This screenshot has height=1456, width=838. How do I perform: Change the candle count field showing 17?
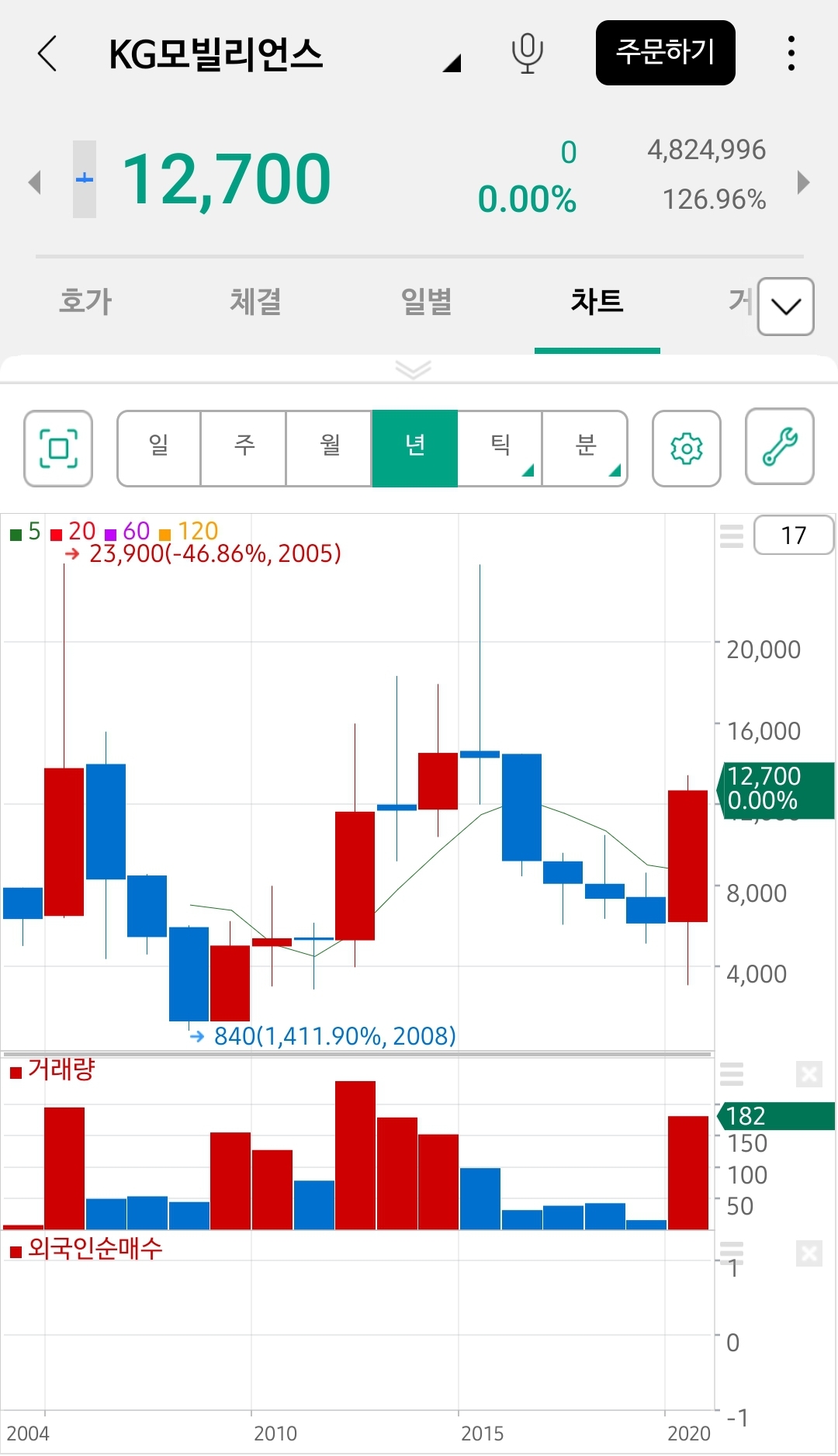coord(793,535)
